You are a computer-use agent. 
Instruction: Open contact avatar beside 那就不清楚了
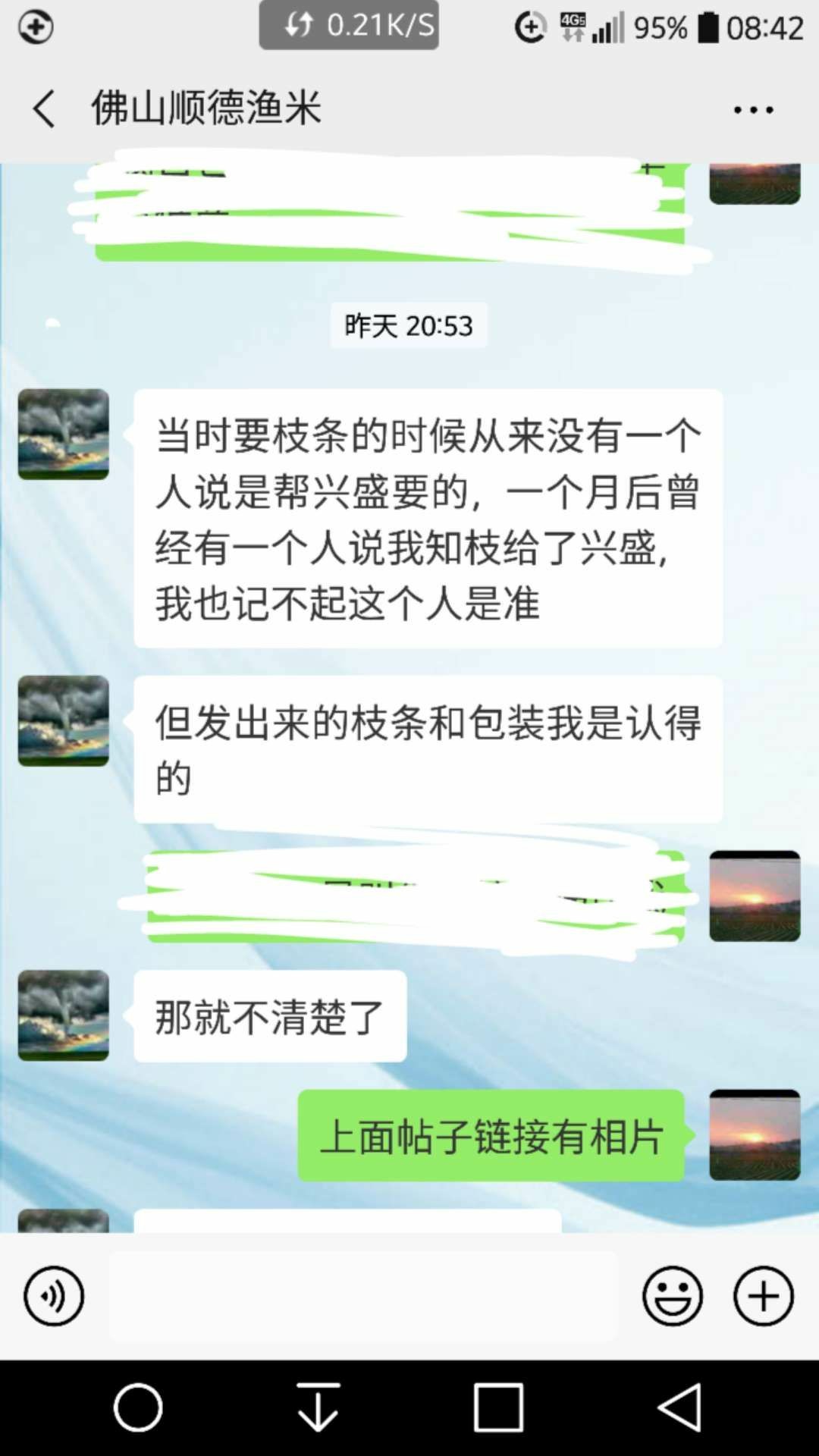tap(64, 1015)
